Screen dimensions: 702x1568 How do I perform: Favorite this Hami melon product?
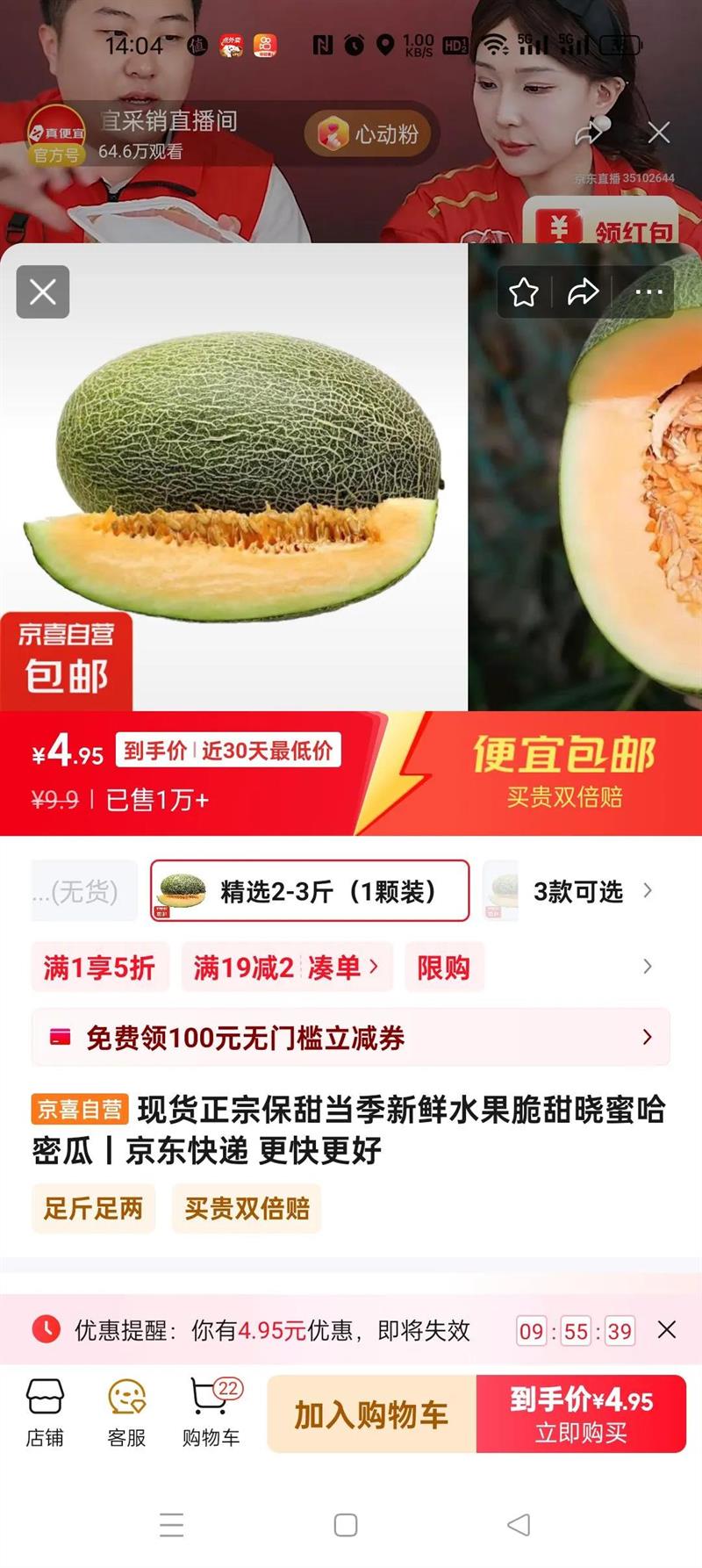[524, 292]
